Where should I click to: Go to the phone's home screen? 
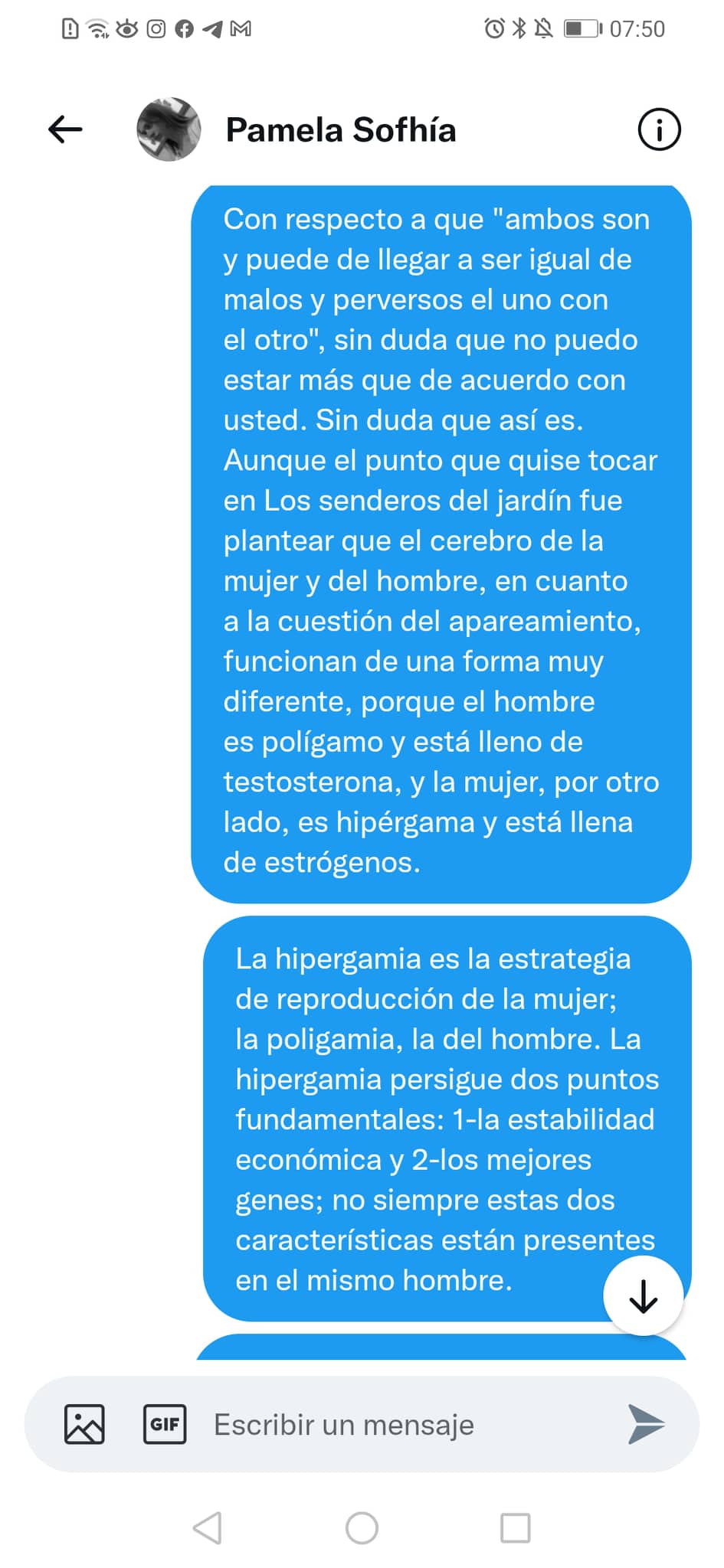(x=362, y=1528)
